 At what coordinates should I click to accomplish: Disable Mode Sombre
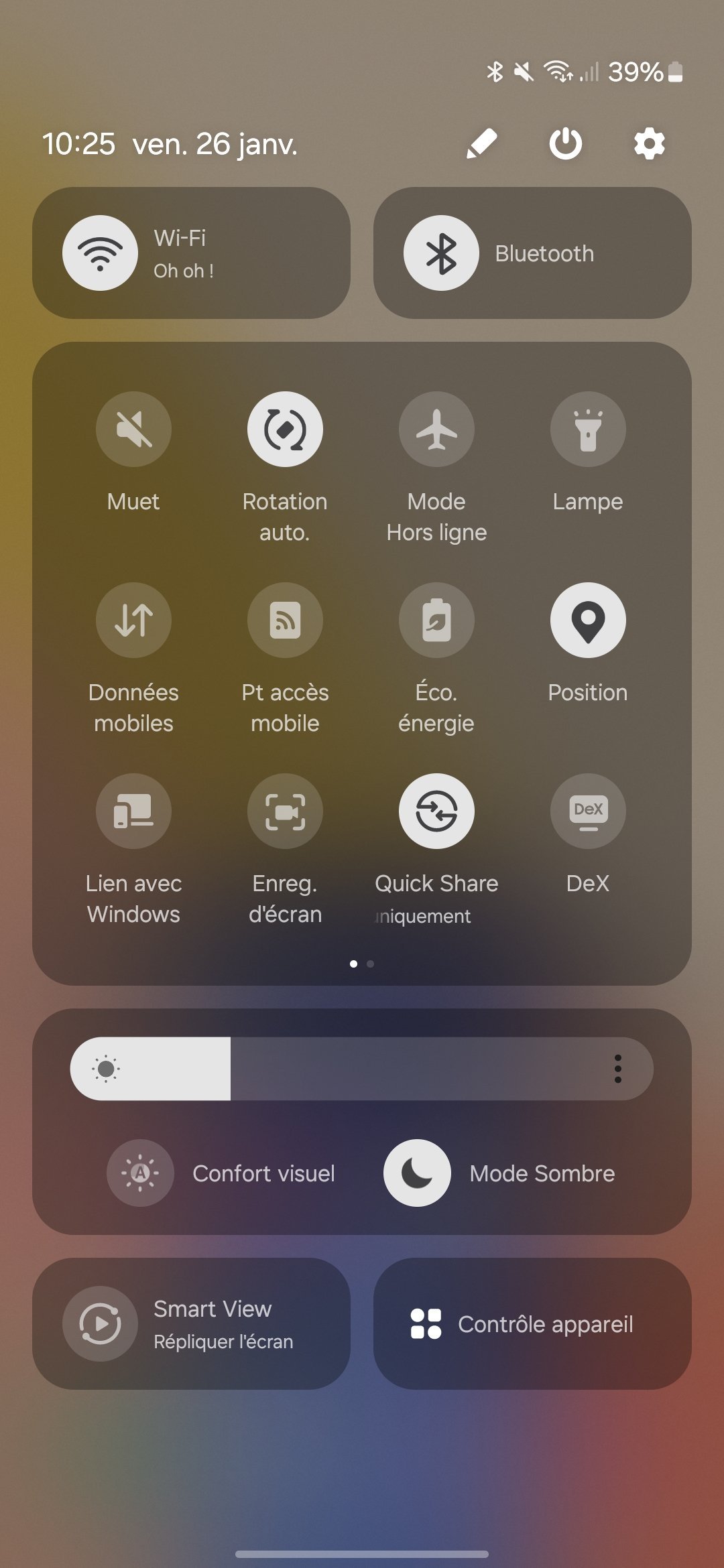417,1173
